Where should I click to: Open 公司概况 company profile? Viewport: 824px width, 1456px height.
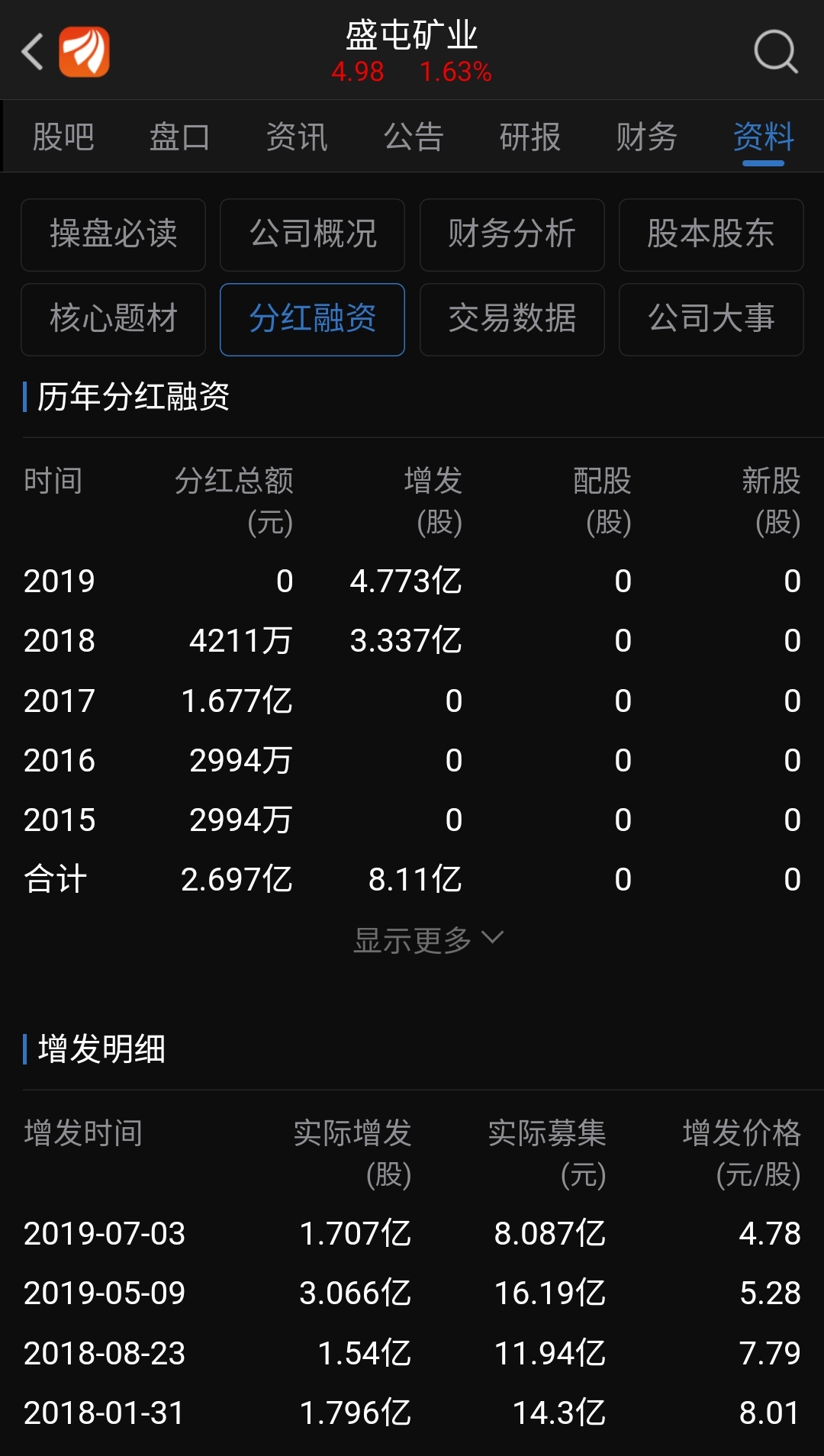312,235
